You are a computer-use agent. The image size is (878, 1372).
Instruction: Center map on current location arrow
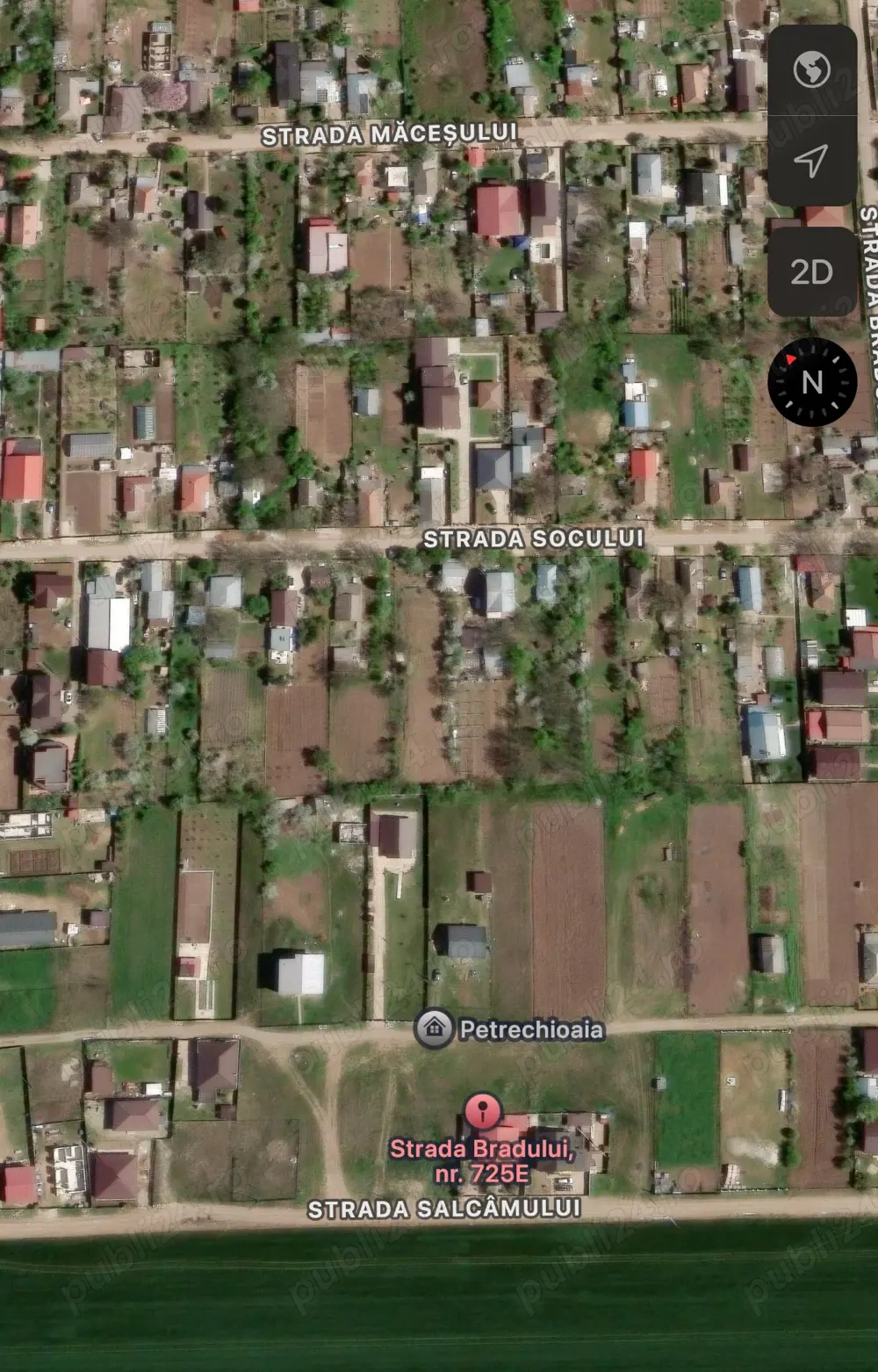[x=811, y=160]
